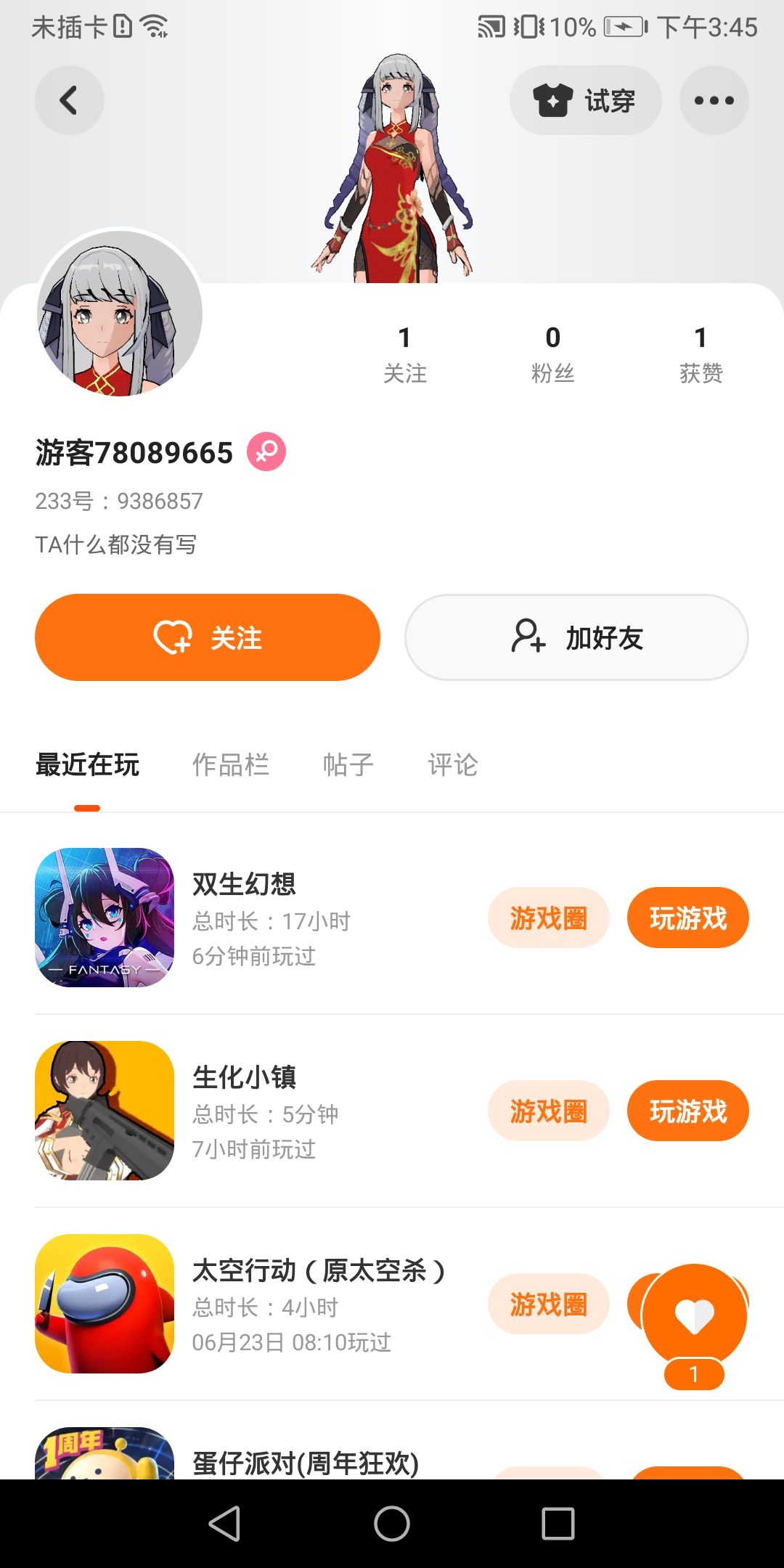Open 游戏圈 for 生化小镇

coord(548,1111)
